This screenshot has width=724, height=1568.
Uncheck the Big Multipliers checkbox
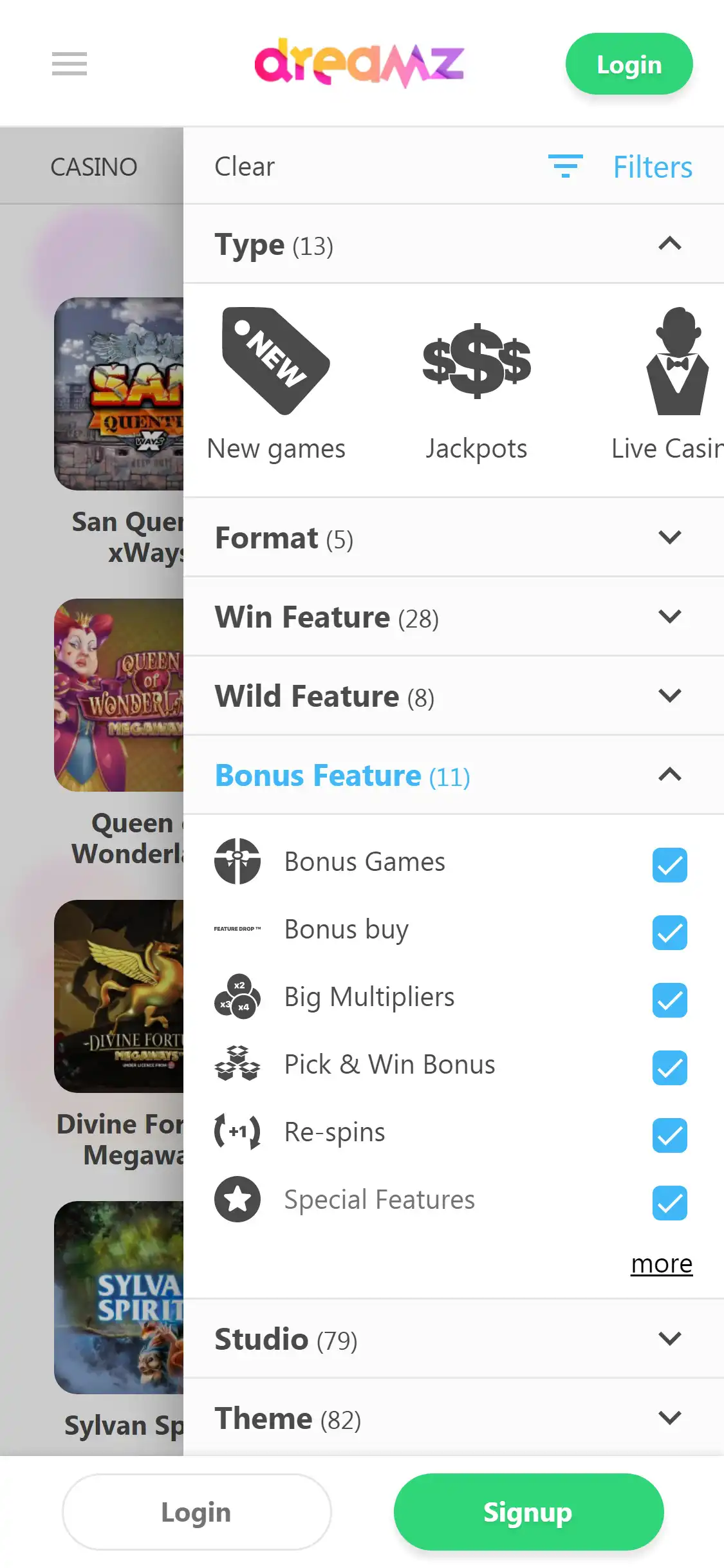point(669,1000)
